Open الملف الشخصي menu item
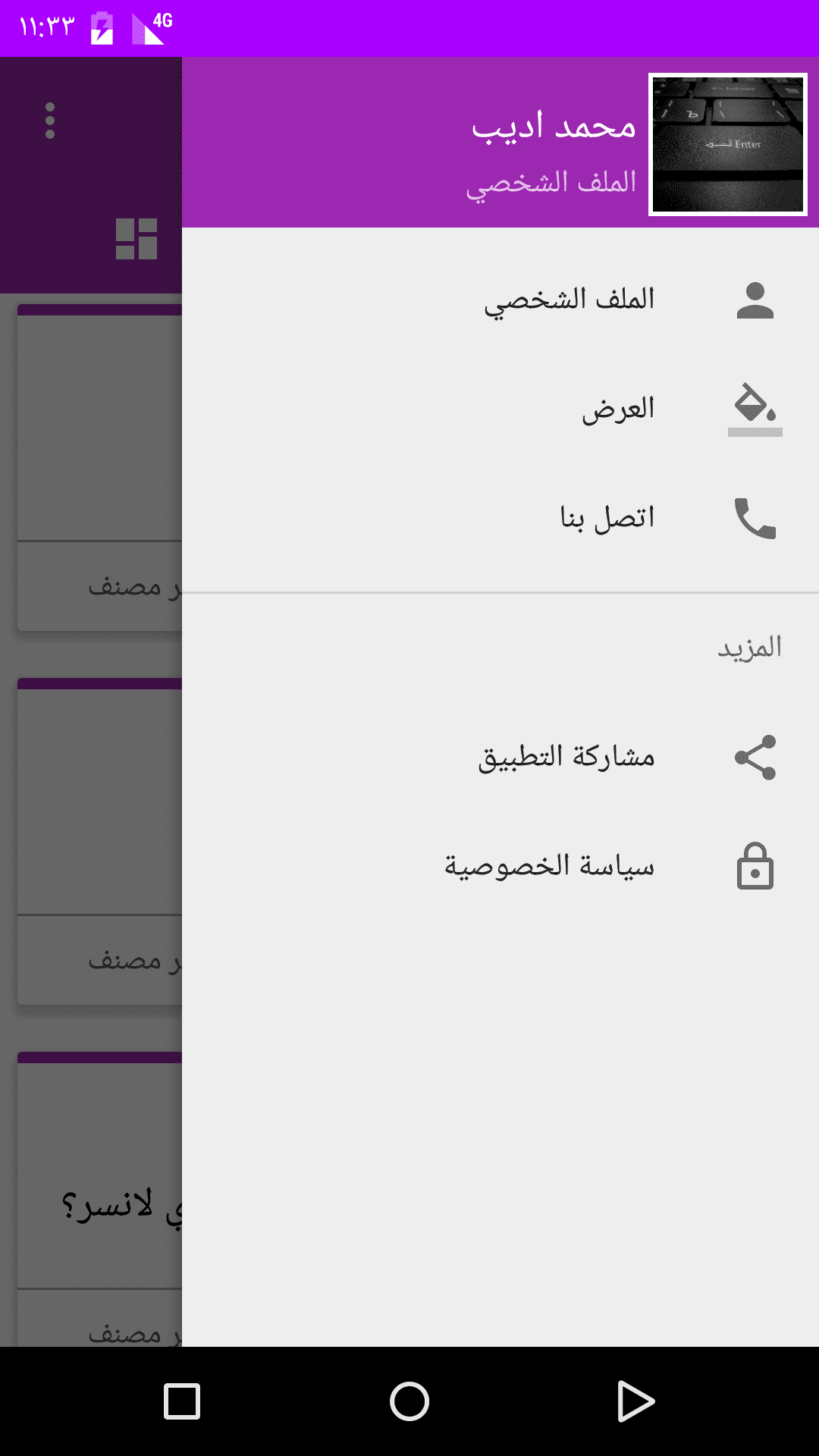 click(x=569, y=300)
